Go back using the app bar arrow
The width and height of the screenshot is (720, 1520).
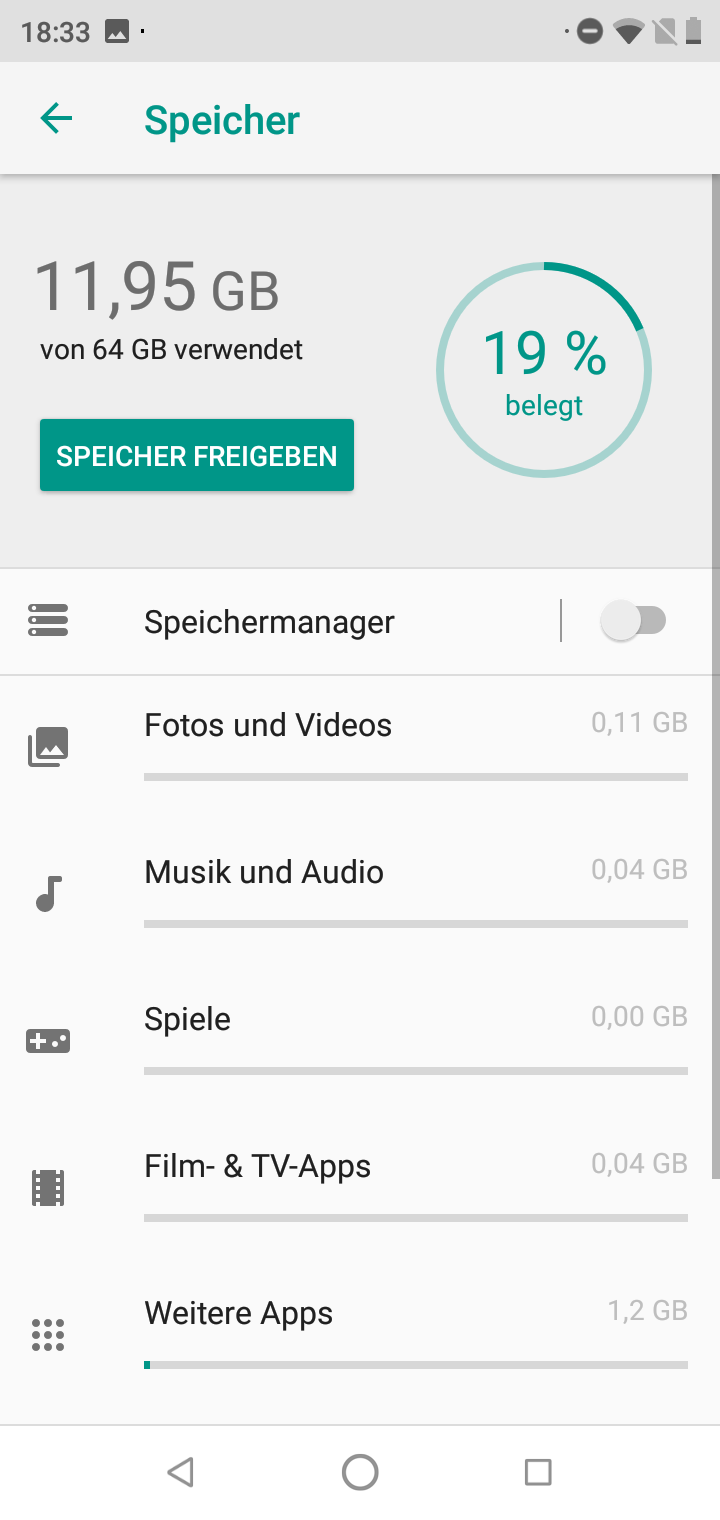coord(56,120)
